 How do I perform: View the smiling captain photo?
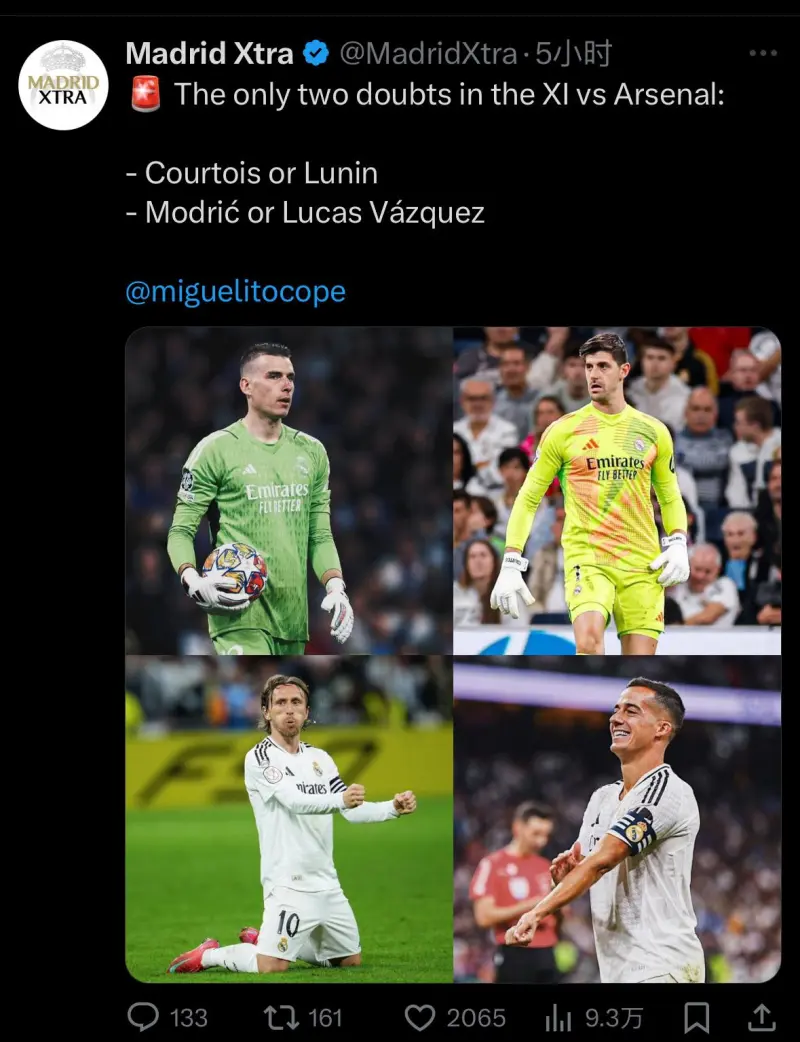[617, 818]
